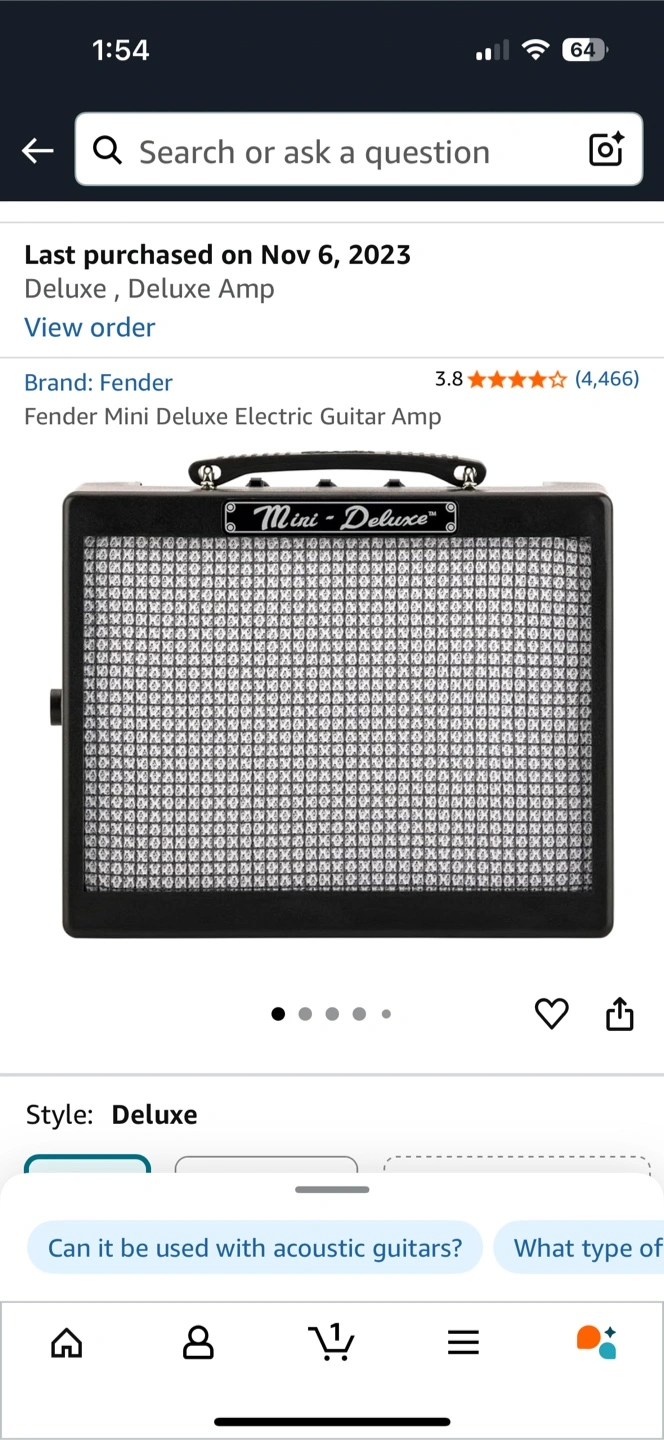Image resolution: width=664 pixels, height=1440 pixels.
Task: Open the Brand: Fender link
Action: tap(98, 382)
